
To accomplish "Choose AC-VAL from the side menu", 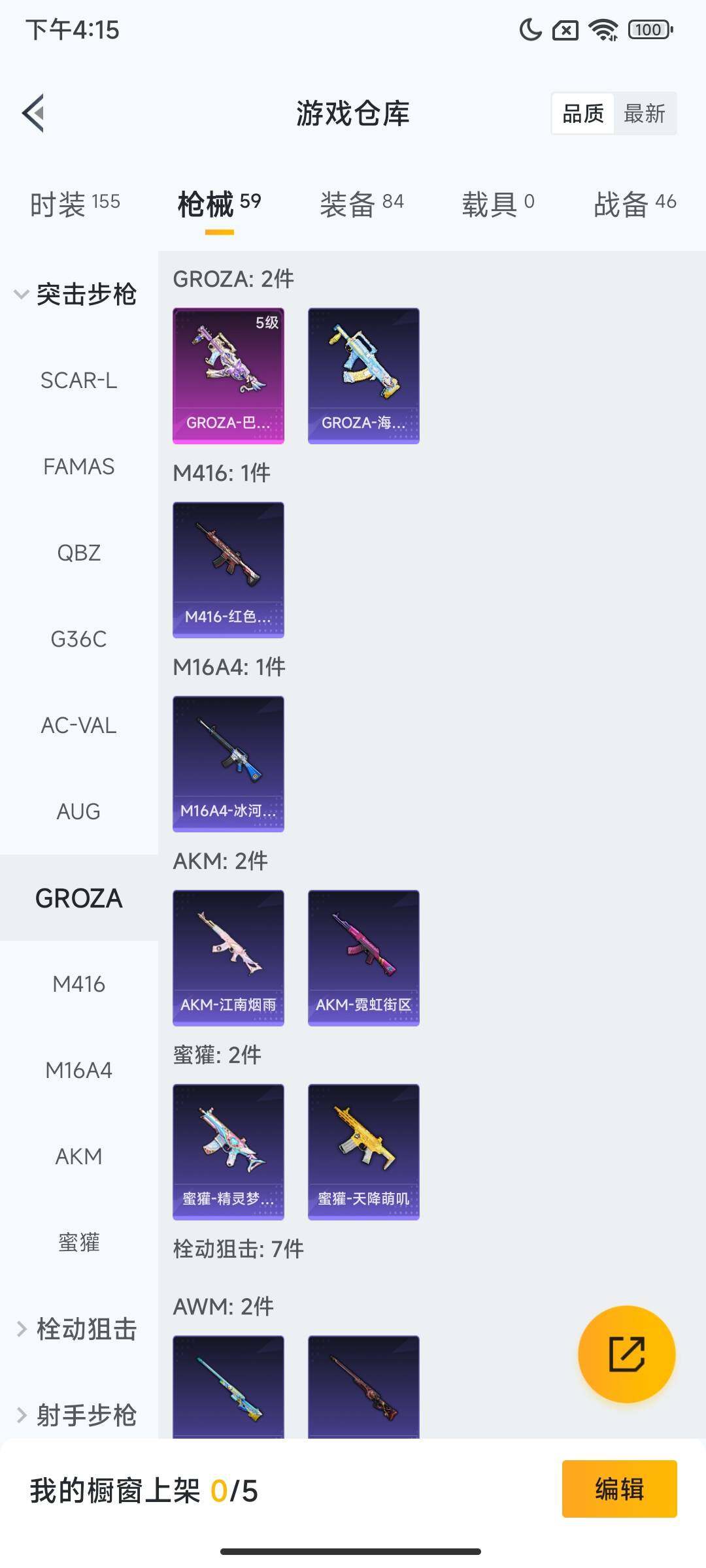I will [x=78, y=725].
